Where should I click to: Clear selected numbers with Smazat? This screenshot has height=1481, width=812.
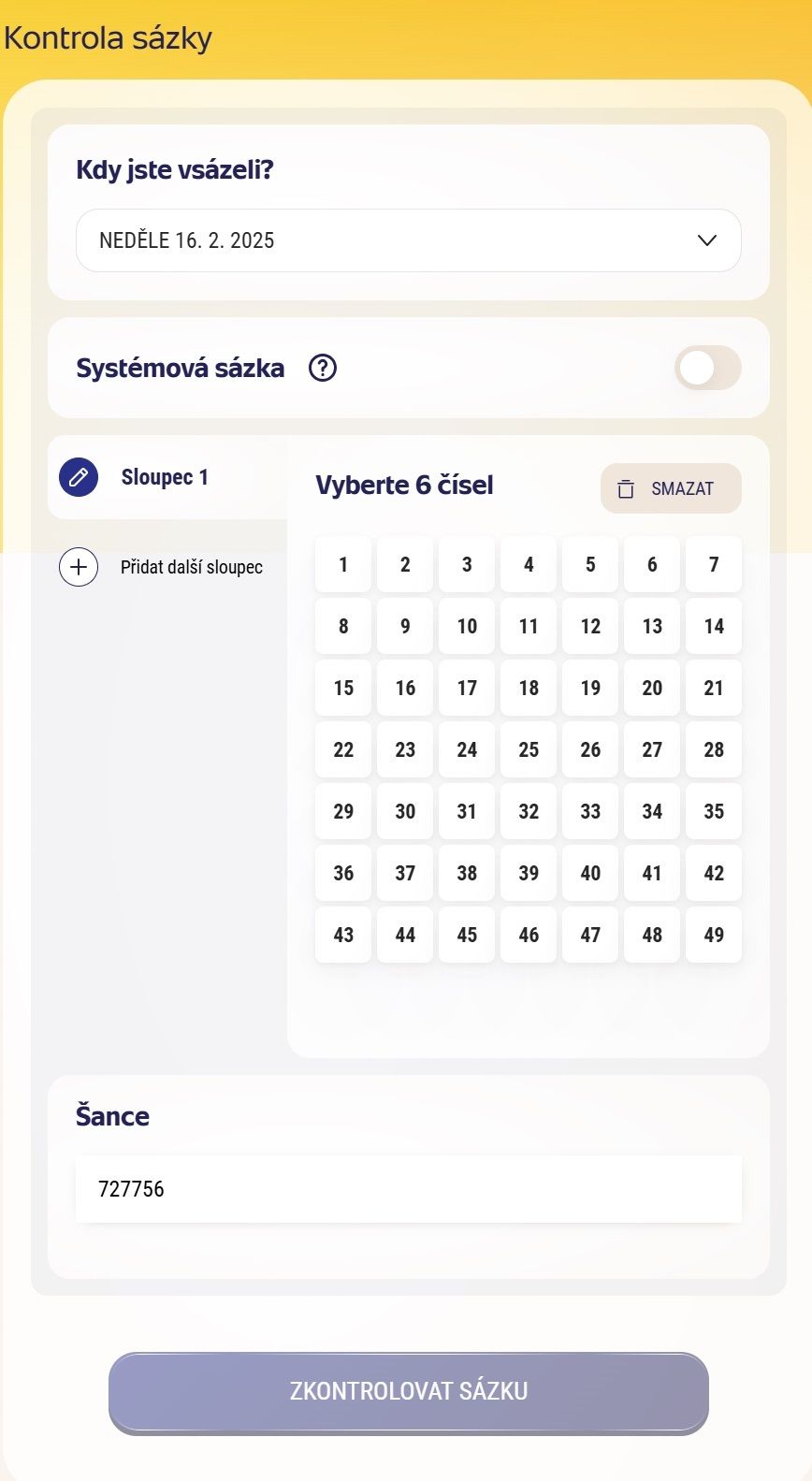click(671, 488)
